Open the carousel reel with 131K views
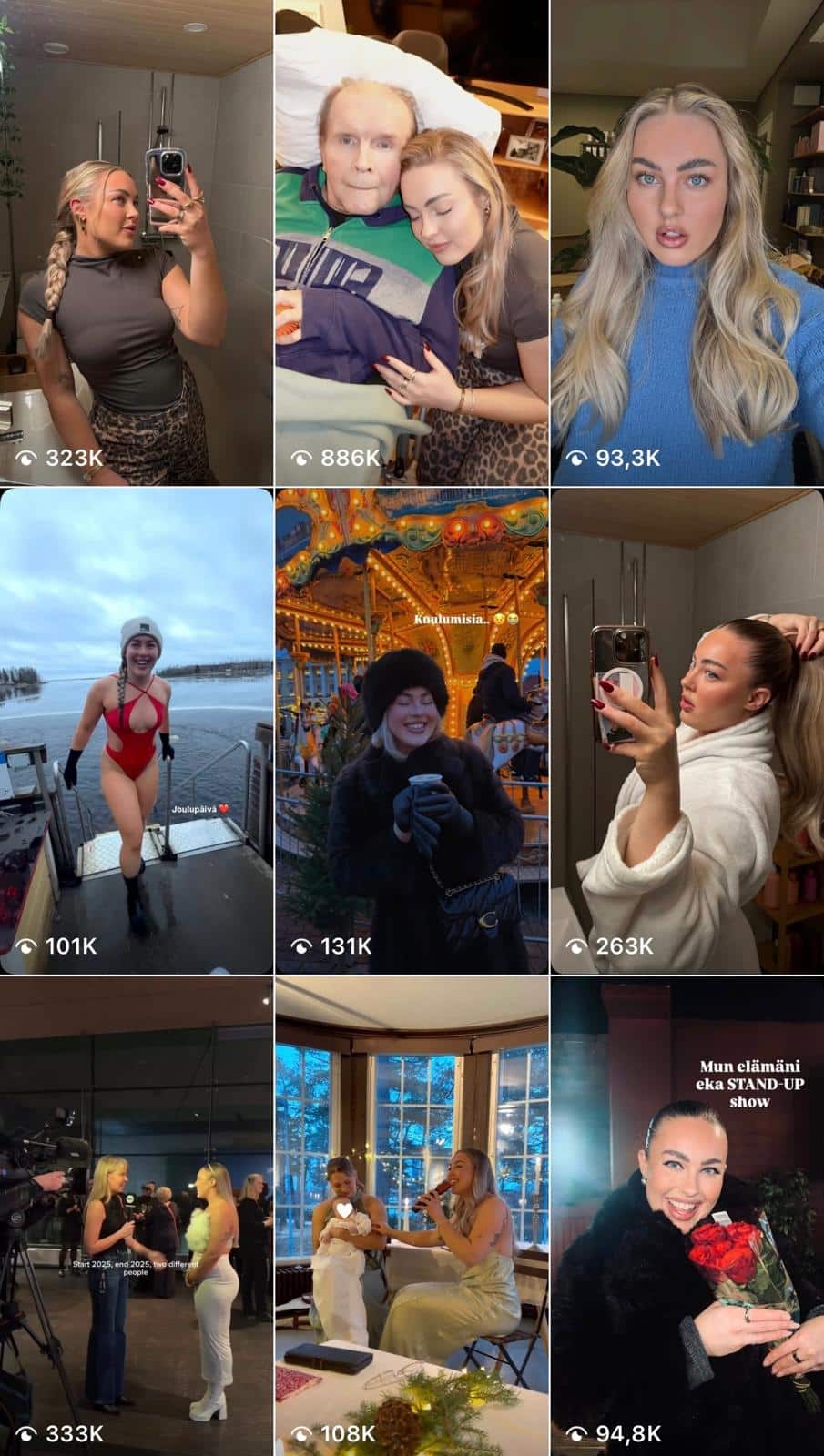Image resolution: width=824 pixels, height=1456 pixels. (412, 731)
